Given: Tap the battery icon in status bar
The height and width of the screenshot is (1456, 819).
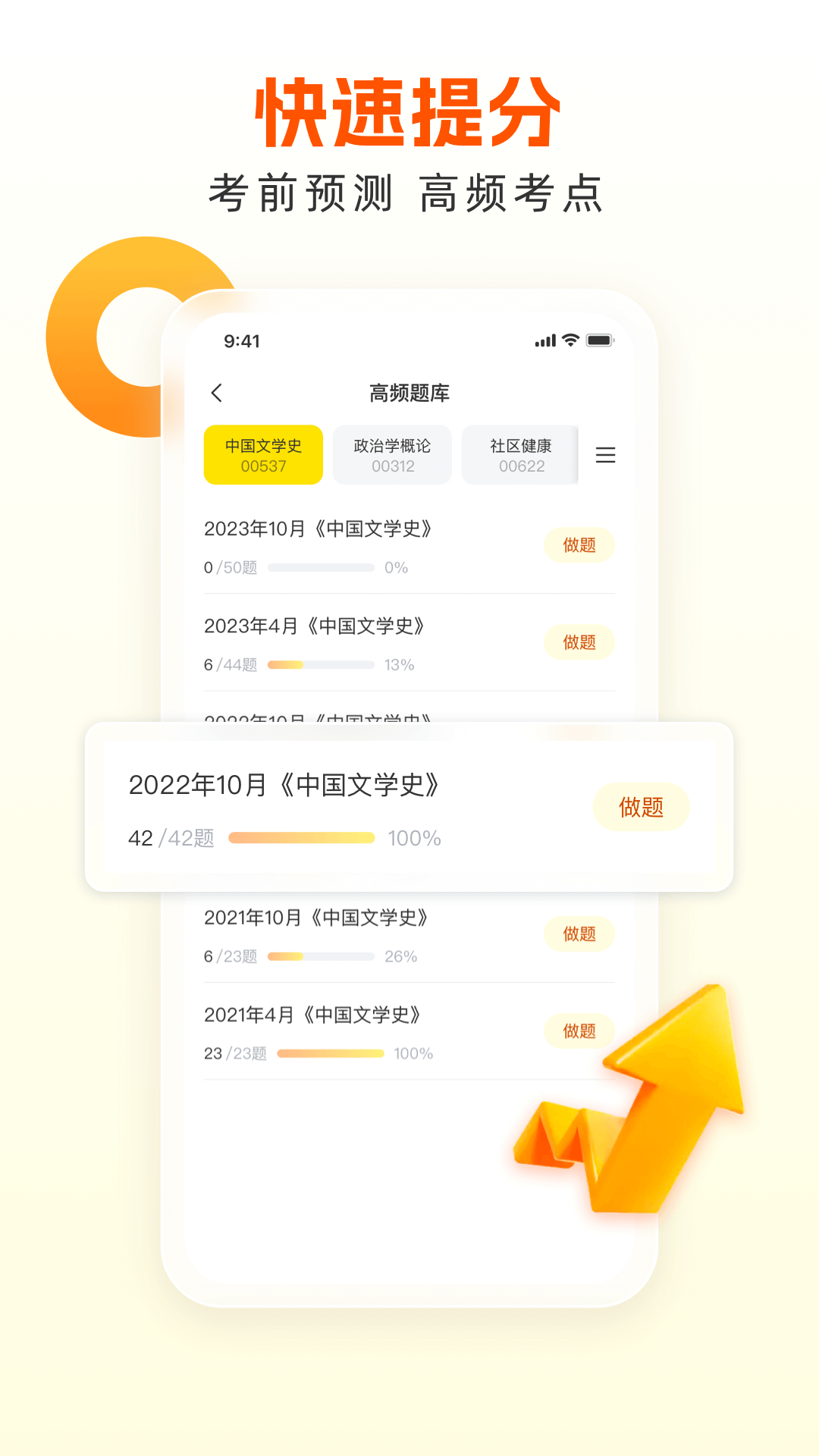Looking at the screenshot, I should pyautogui.click(x=598, y=340).
